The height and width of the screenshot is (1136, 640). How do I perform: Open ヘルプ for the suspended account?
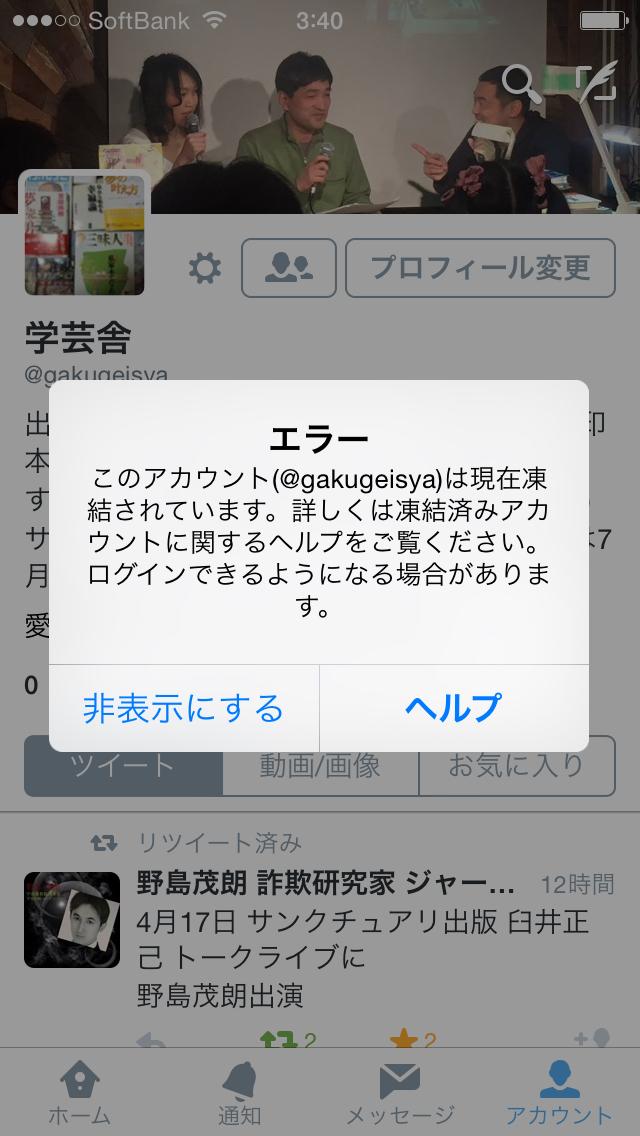pos(453,708)
